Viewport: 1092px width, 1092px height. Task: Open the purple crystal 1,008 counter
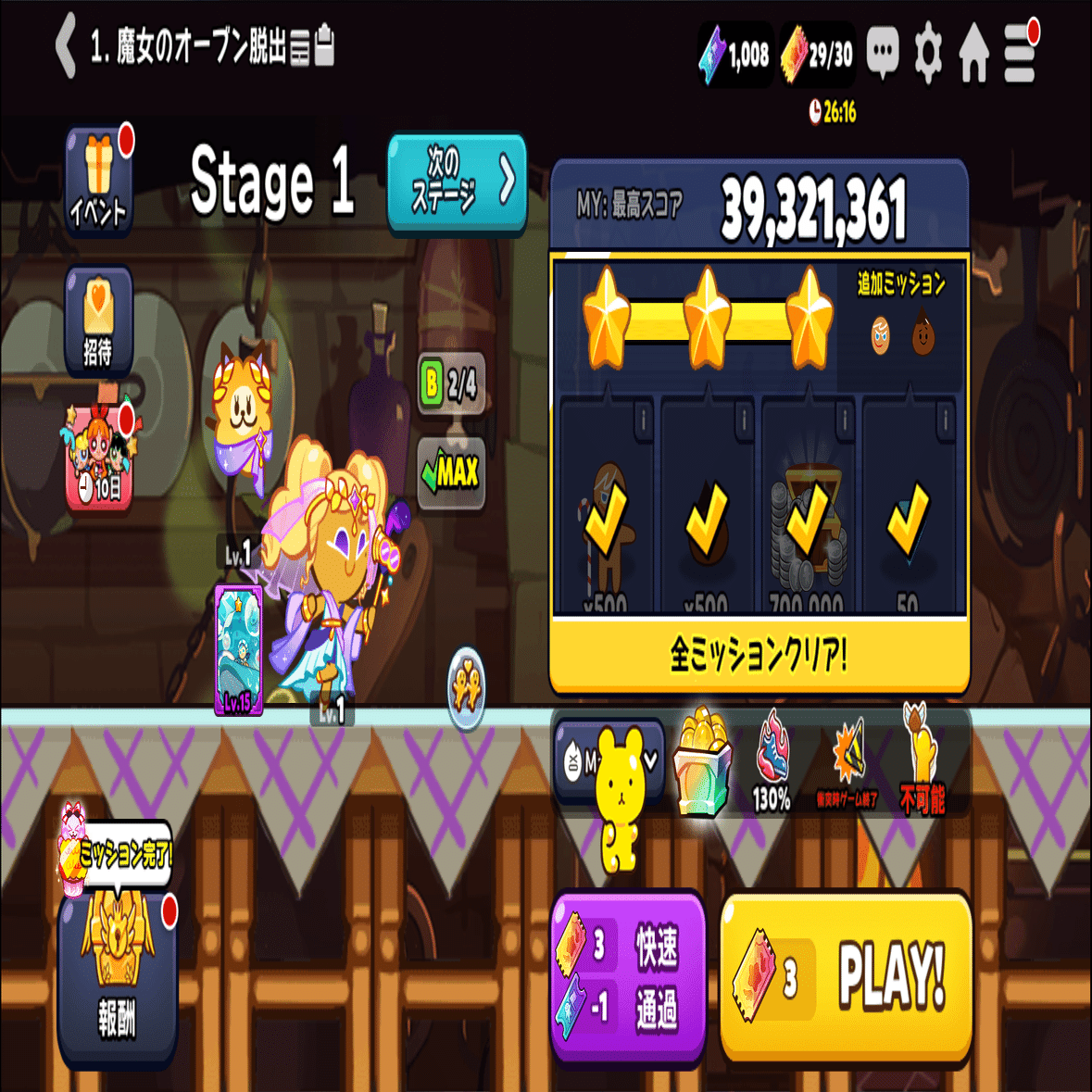click(735, 55)
